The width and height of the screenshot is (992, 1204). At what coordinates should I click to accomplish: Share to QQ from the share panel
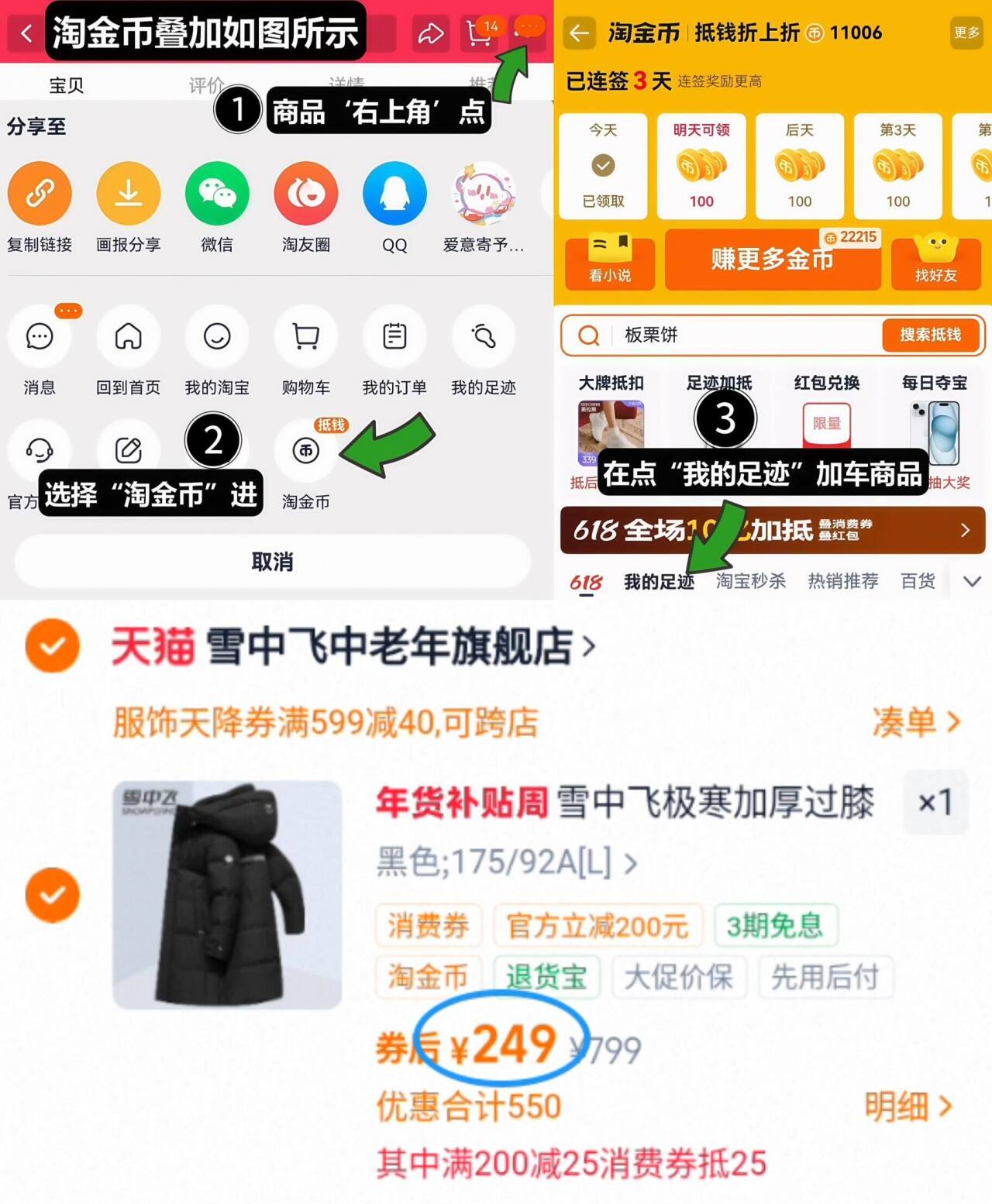click(x=394, y=194)
